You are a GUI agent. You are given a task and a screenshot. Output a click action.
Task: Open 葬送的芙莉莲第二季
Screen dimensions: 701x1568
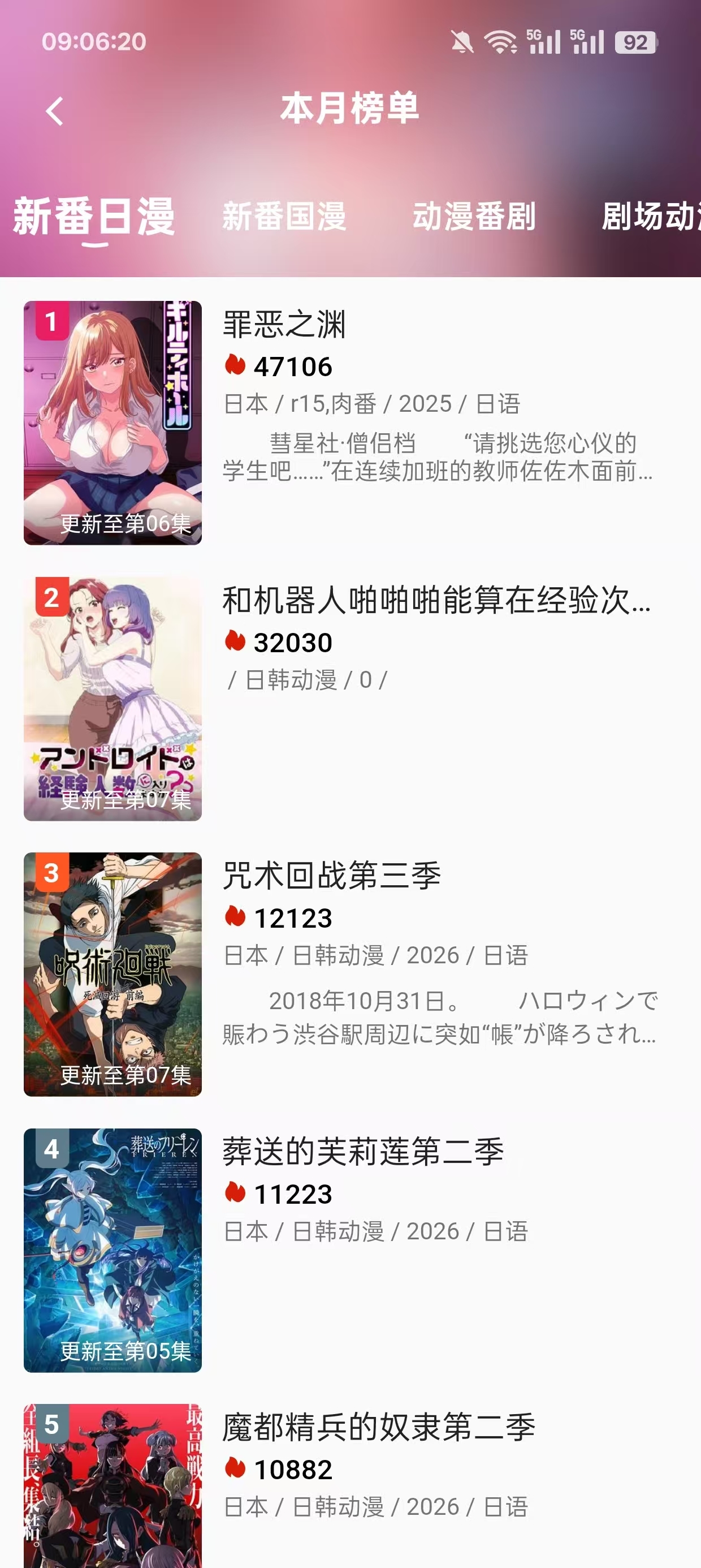pyautogui.click(x=366, y=1152)
